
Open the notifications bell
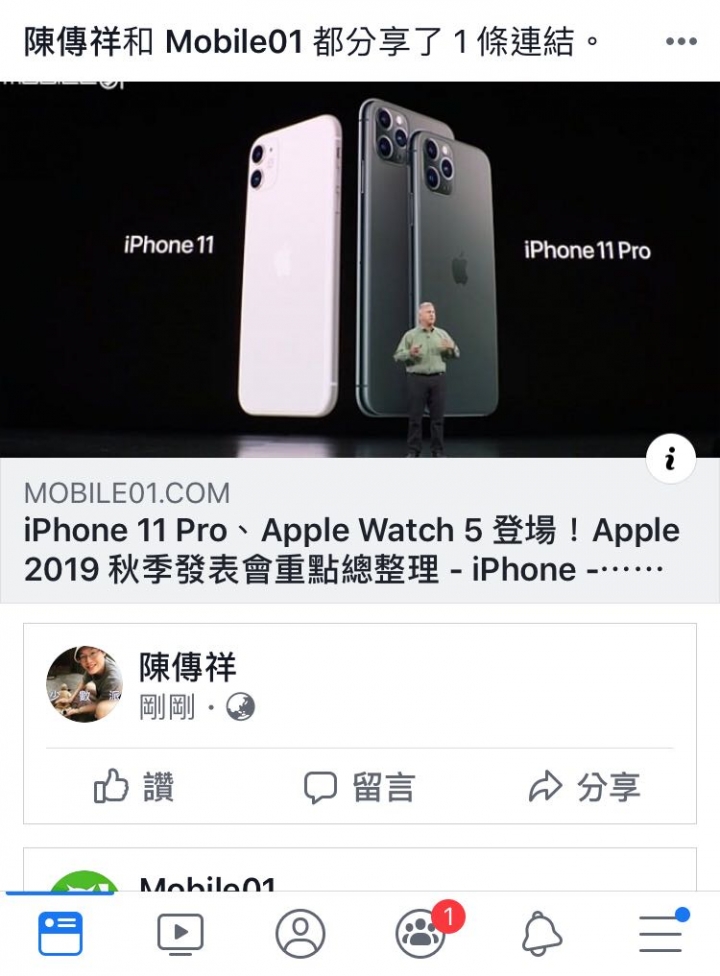(x=541, y=934)
